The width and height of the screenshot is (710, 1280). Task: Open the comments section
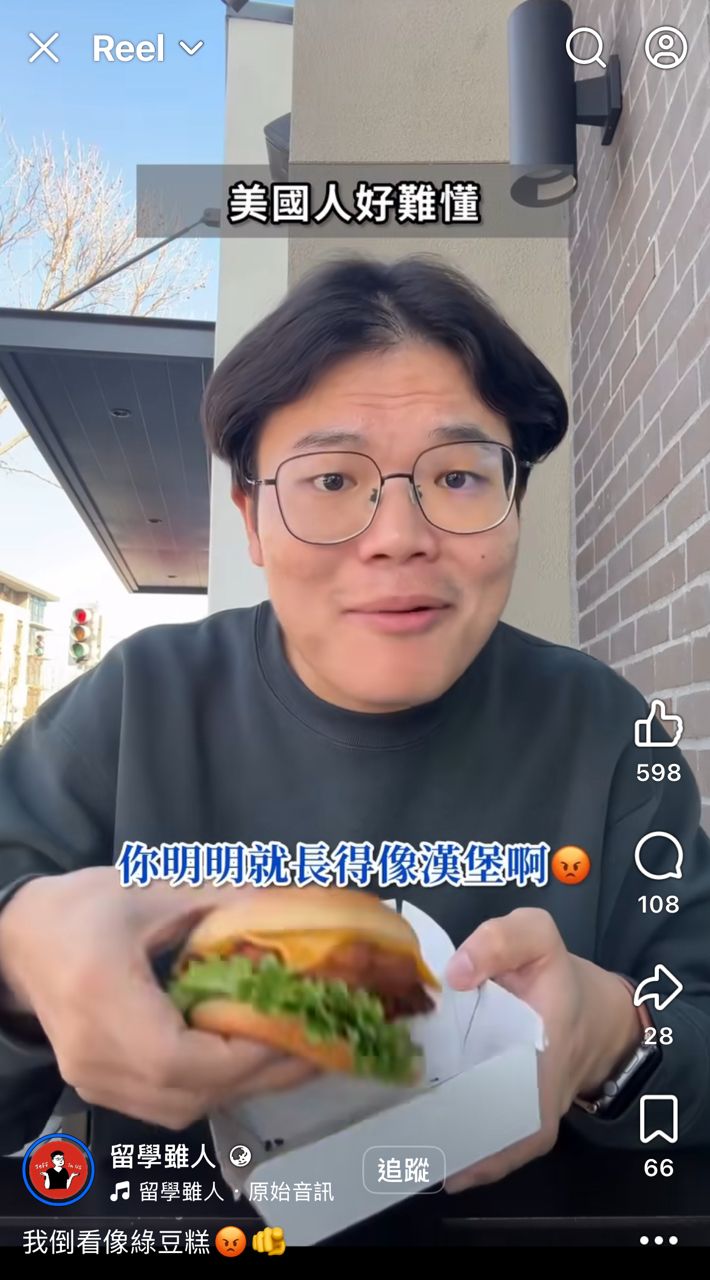(x=658, y=858)
